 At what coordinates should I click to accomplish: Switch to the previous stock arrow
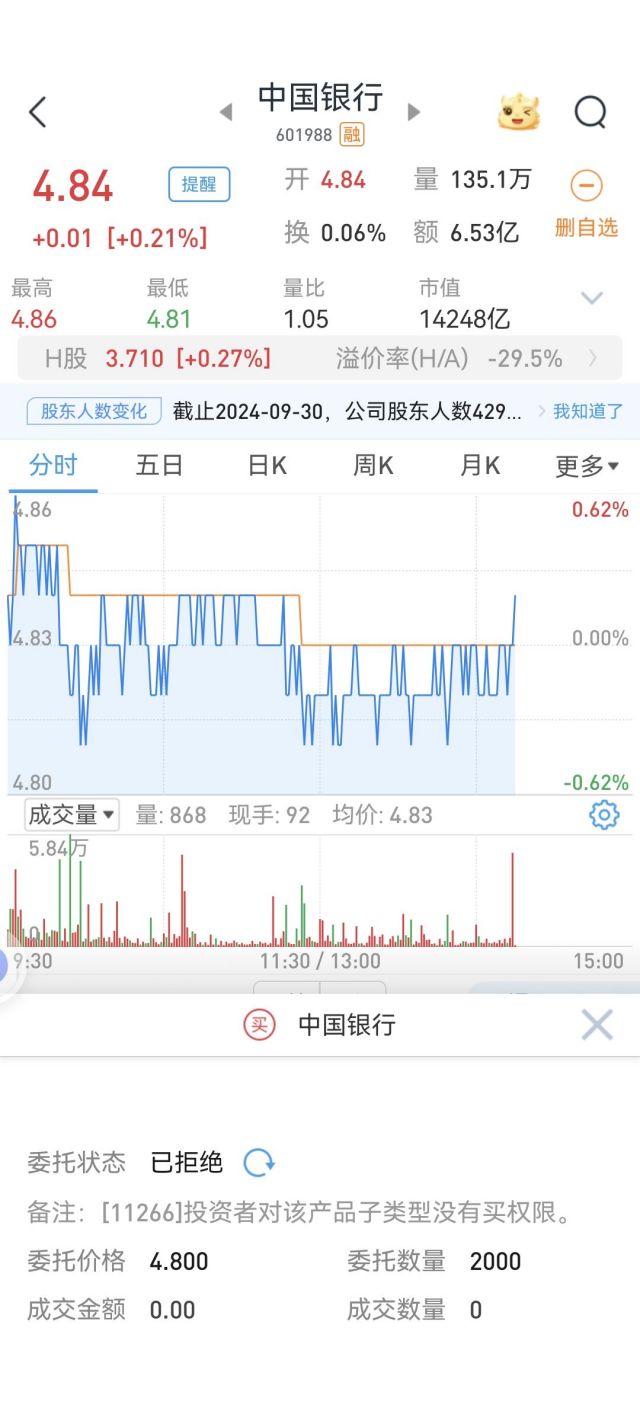(226, 112)
